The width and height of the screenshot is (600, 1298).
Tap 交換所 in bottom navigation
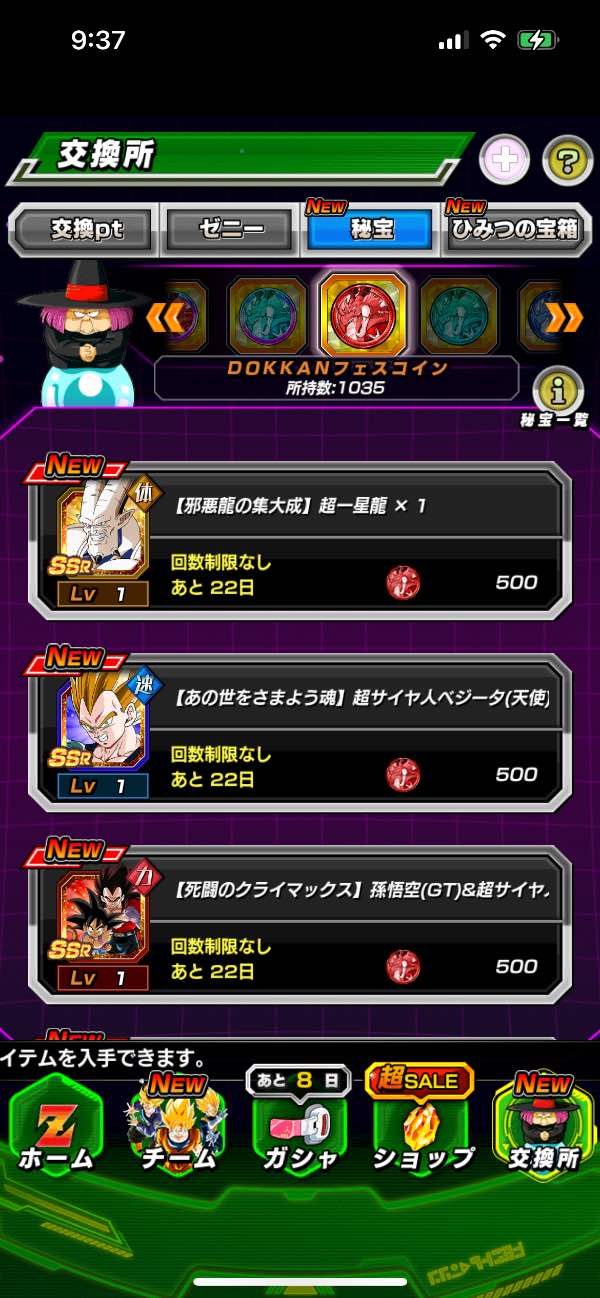pyautogui.click(x=542, y=1125)
